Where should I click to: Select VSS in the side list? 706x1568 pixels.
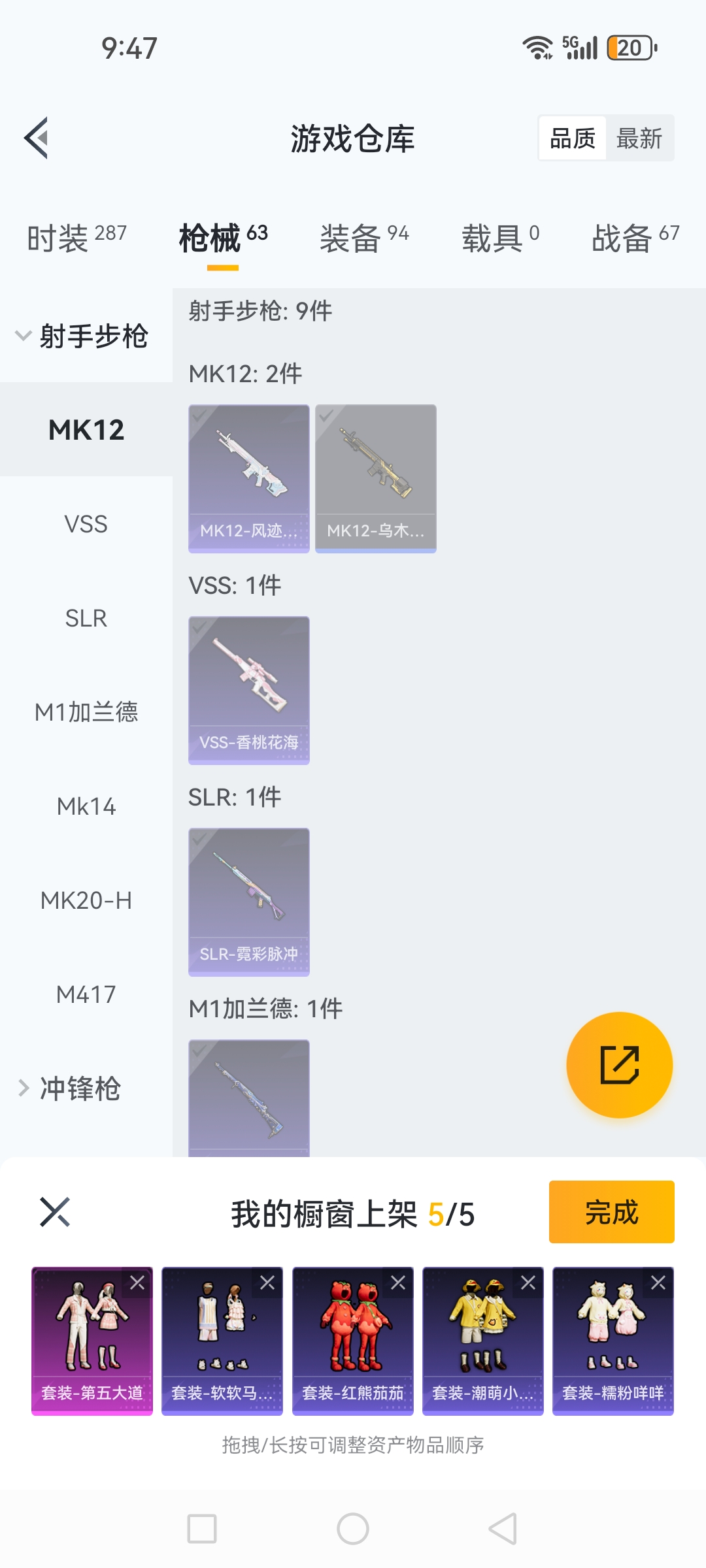(x=86, y=524)
